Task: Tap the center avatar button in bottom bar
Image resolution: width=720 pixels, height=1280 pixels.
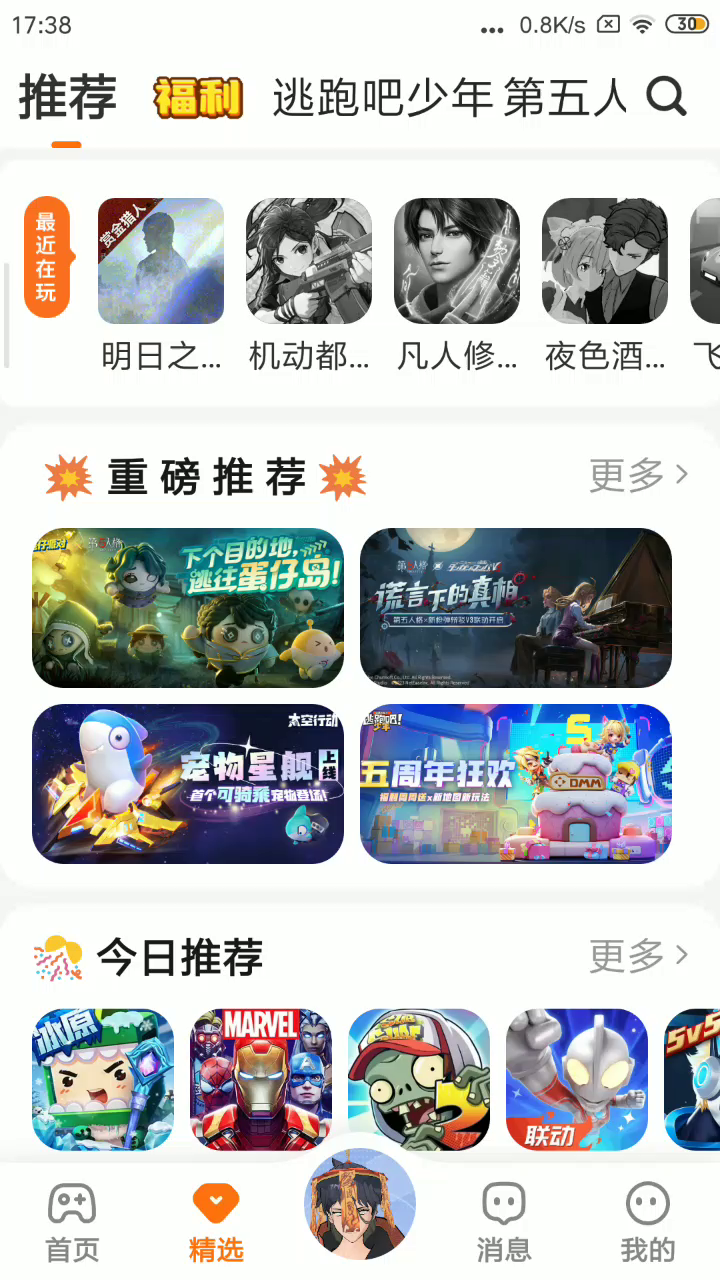Action: (360, 1204)
